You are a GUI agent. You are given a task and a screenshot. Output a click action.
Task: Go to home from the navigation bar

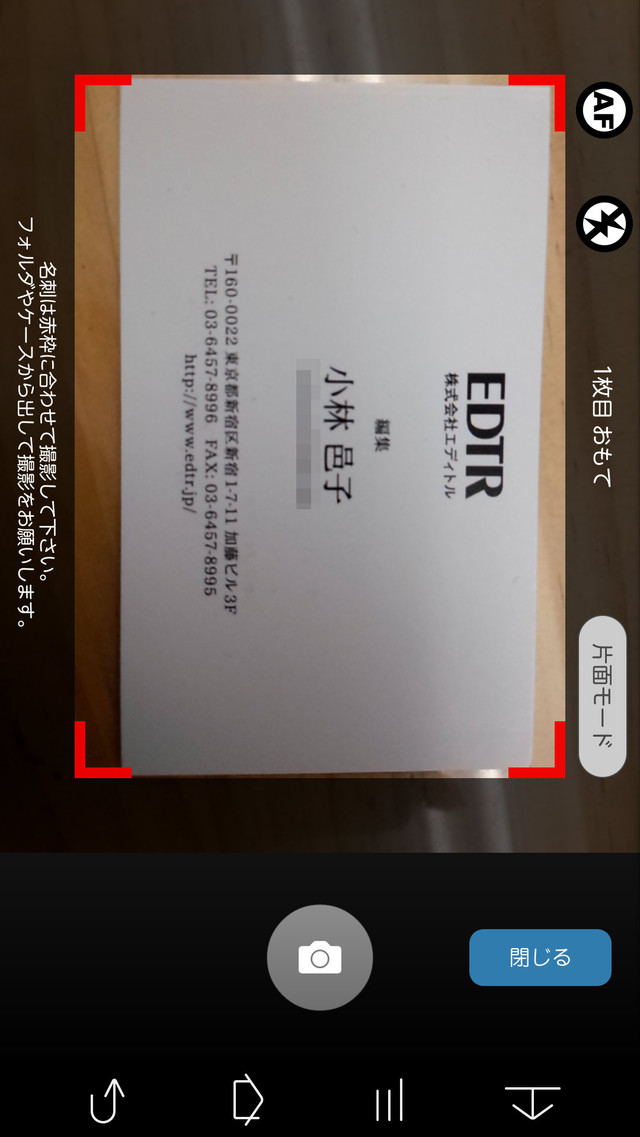coord(247,1101)
